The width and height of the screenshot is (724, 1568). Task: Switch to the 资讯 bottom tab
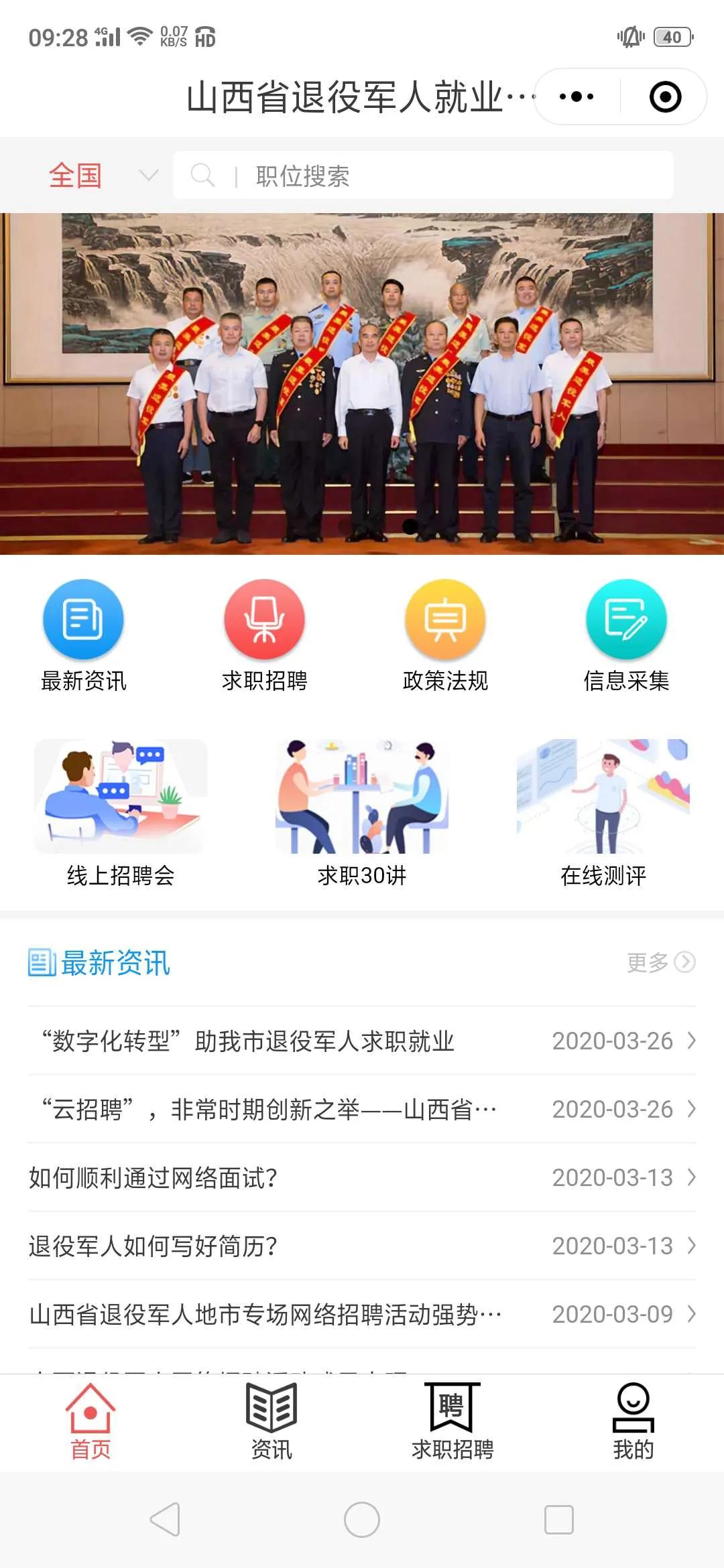[x=271, y=1422]
